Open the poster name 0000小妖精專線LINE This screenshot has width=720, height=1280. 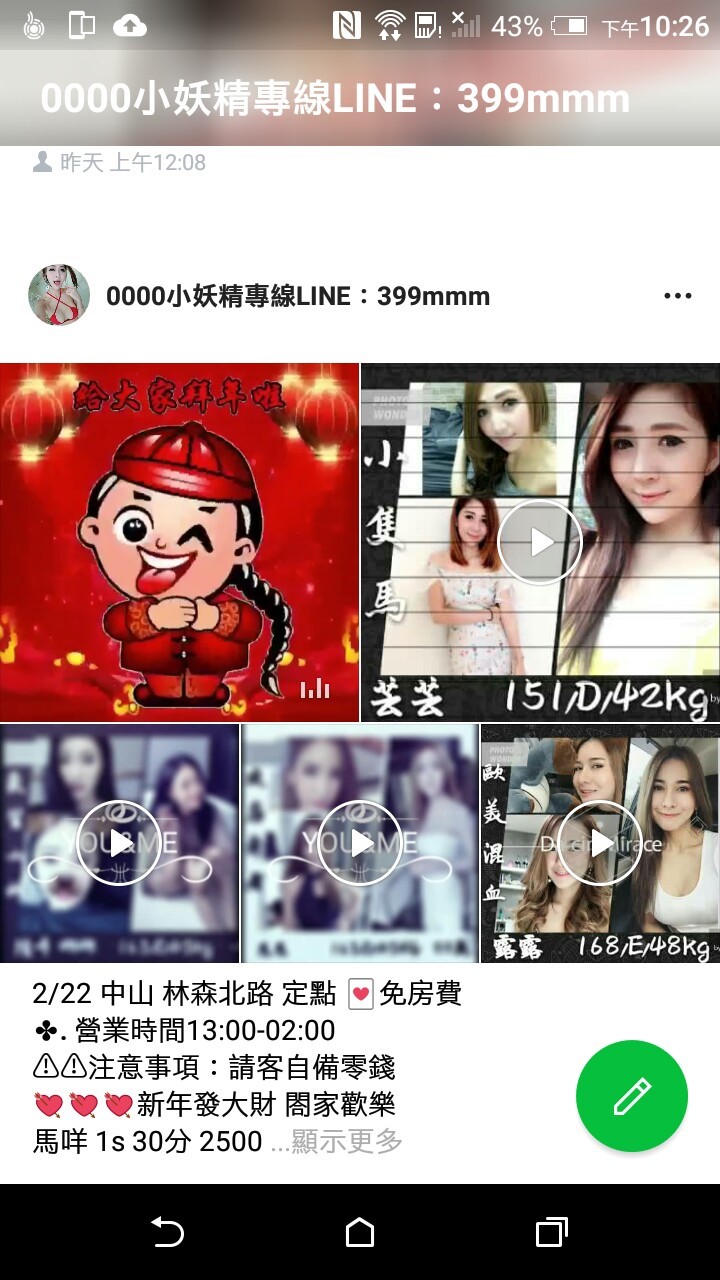click(x=298, y=296)
